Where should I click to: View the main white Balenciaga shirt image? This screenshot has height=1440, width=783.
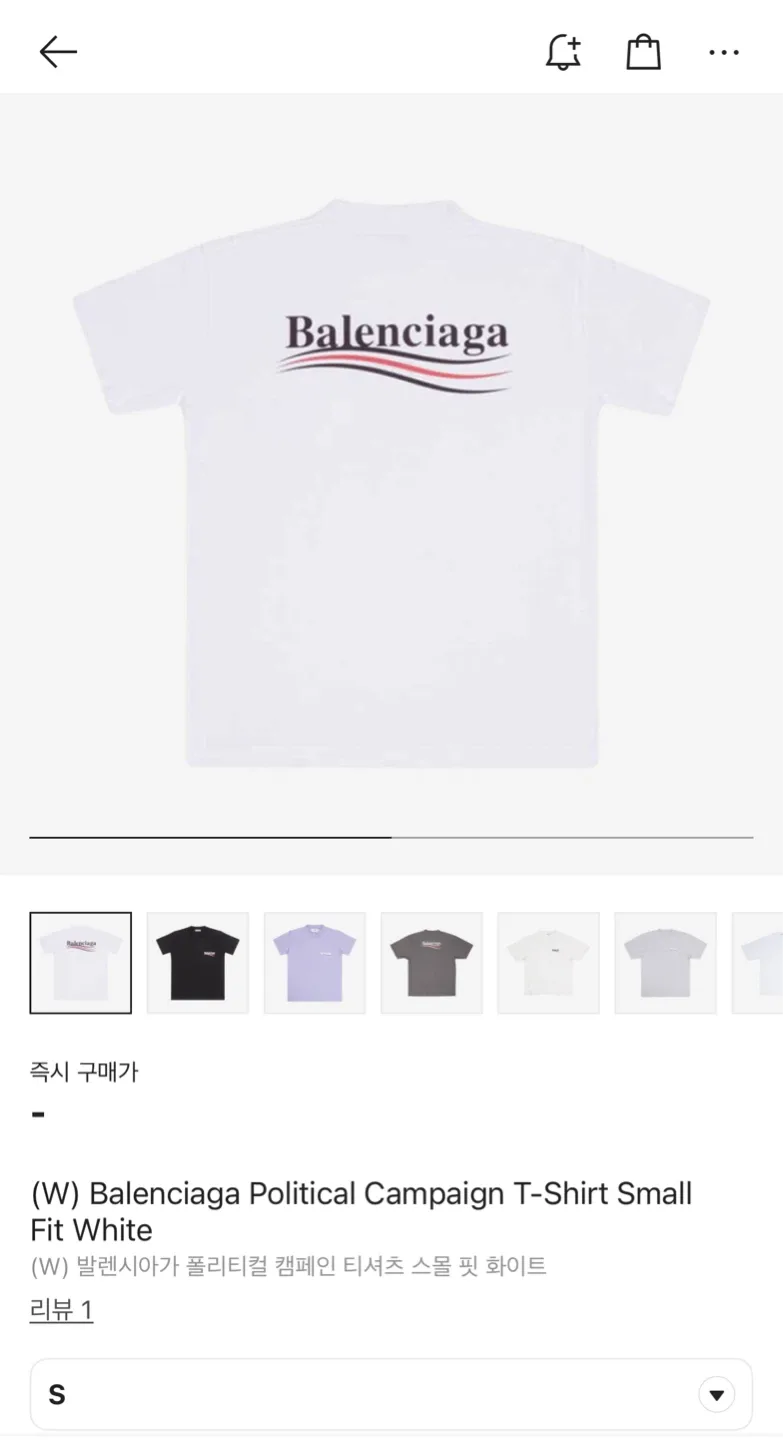pos(391,480)
